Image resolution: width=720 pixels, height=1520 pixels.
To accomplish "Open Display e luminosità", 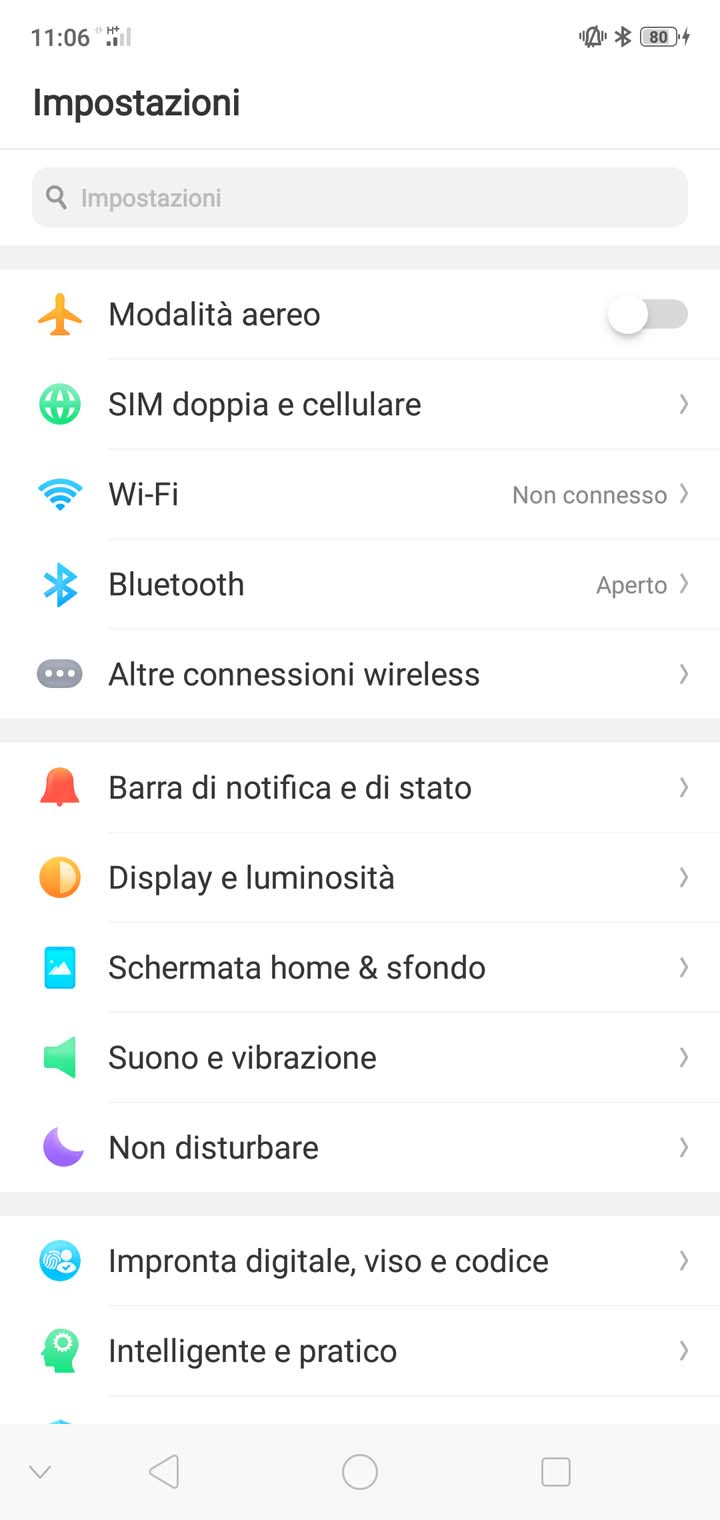I will (x=360, y=877).
